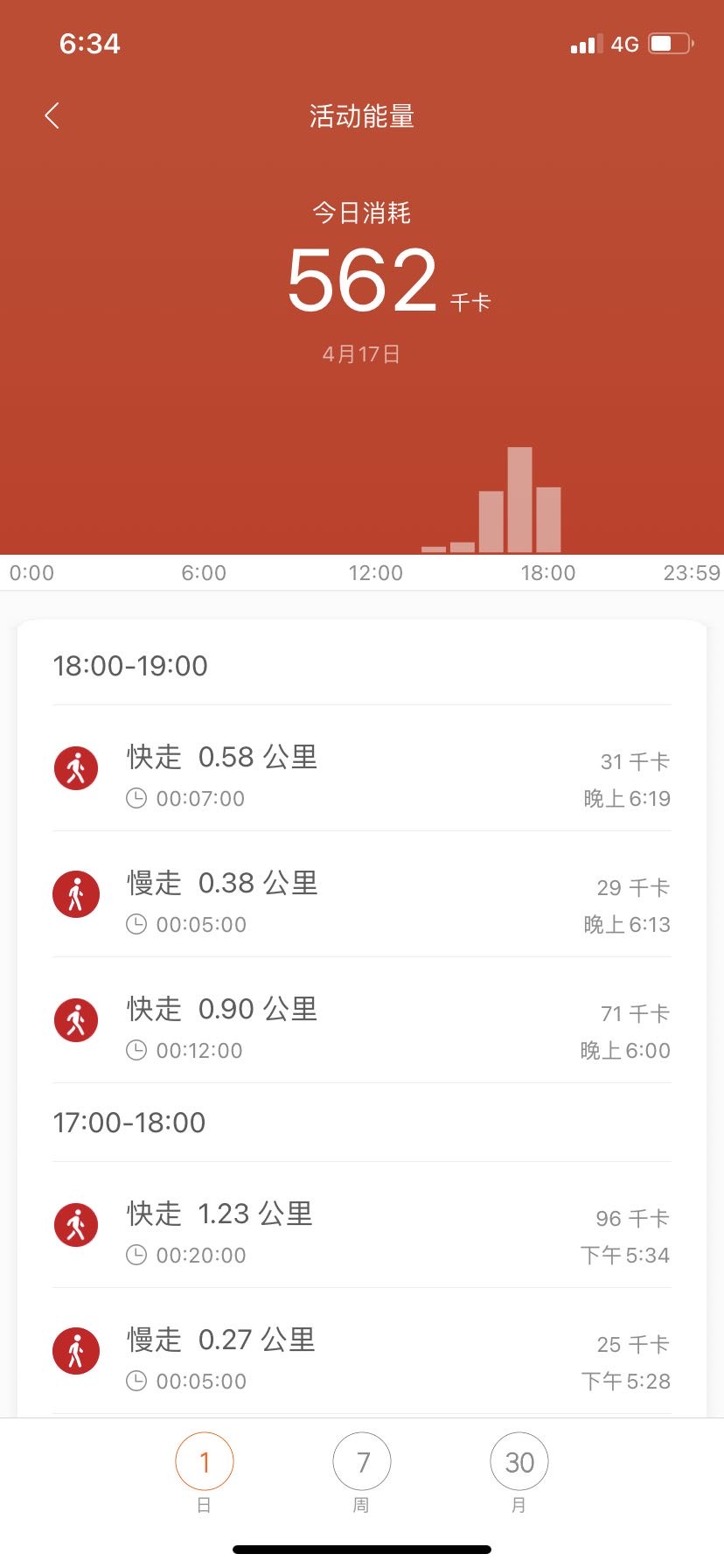The width and height of the screenshot is (724, 1568).
Task: Go back from the 活动能量 screen
Action: tap(52, 115)
